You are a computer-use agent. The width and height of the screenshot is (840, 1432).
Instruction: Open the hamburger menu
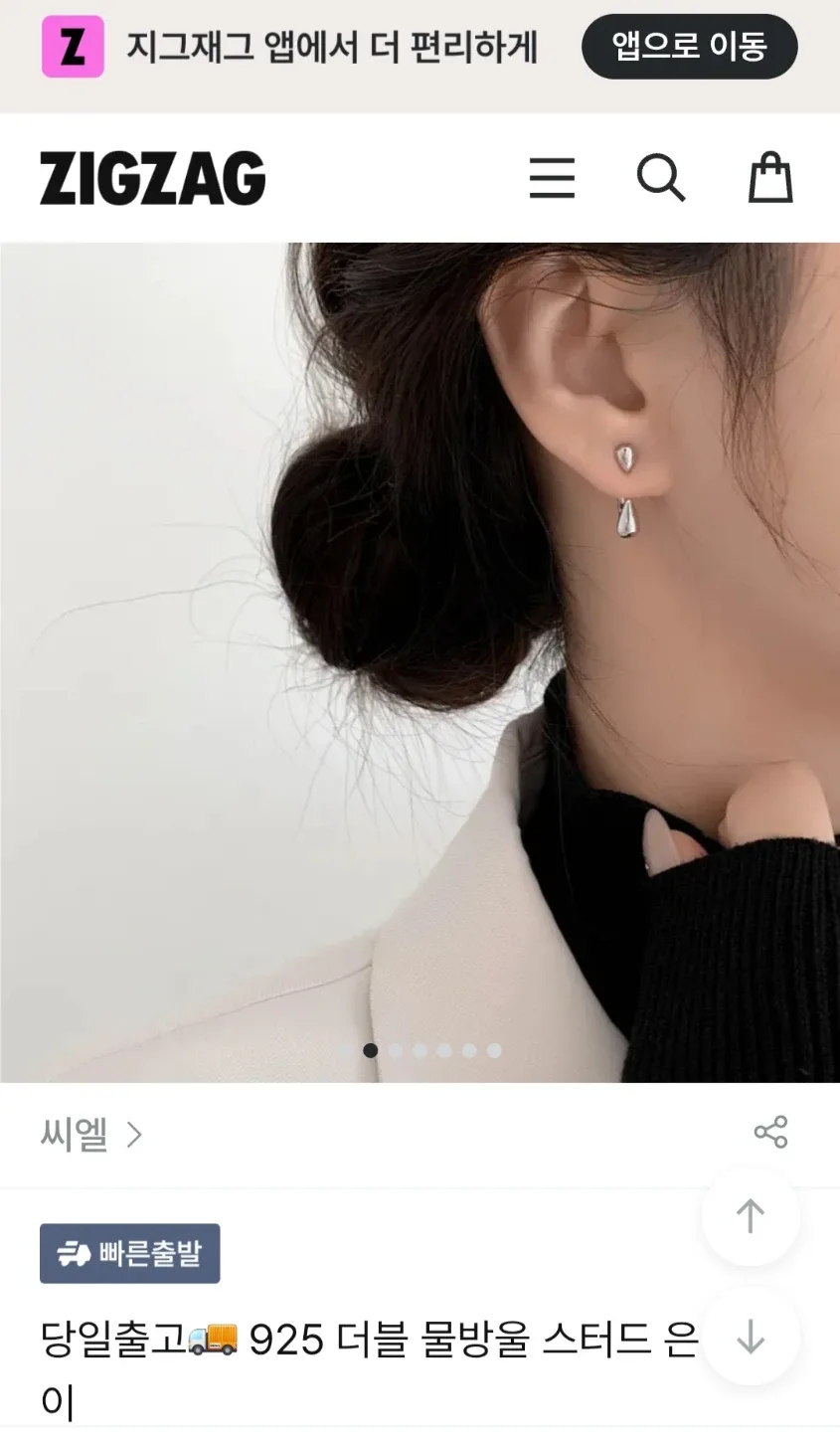552,179
